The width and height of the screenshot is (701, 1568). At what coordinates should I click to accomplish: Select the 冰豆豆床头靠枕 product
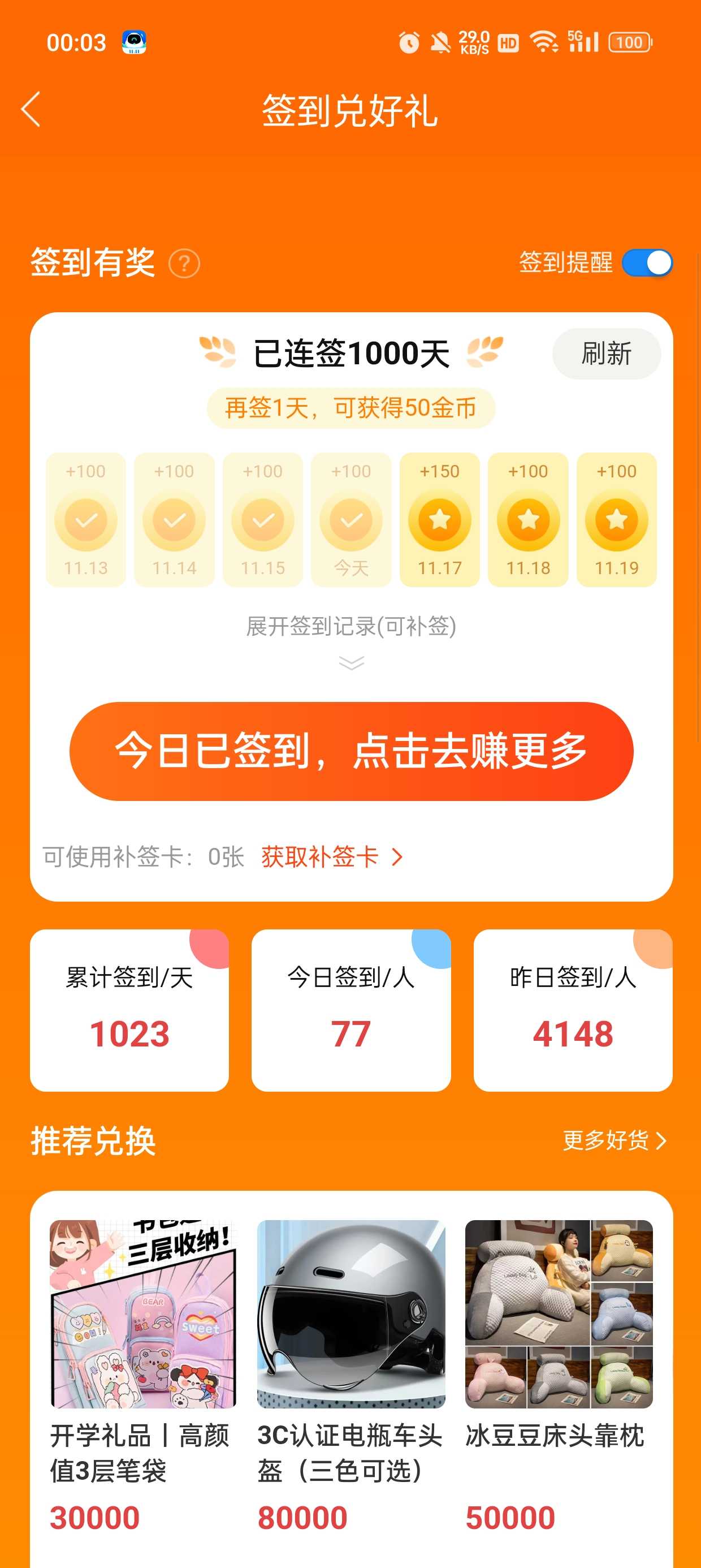(559, 1375)
